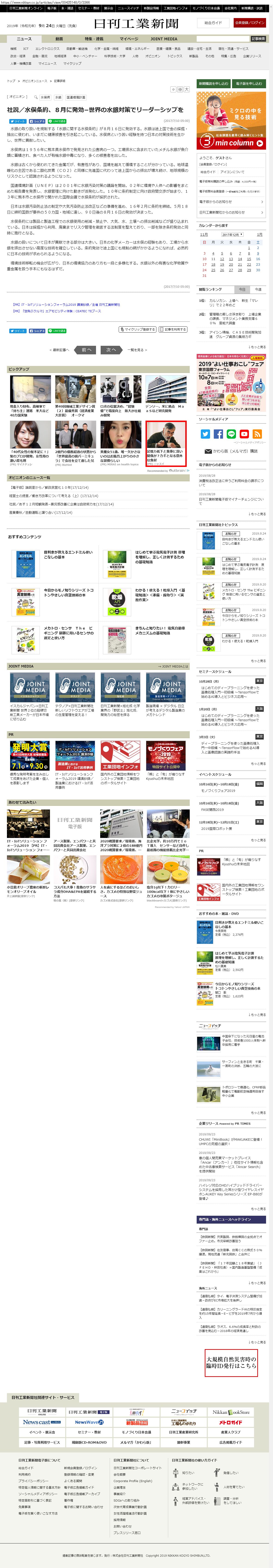Viewport: 273px width, 1568px height.
Task: Set article font size to 大
Action: (x=186, y=89)
